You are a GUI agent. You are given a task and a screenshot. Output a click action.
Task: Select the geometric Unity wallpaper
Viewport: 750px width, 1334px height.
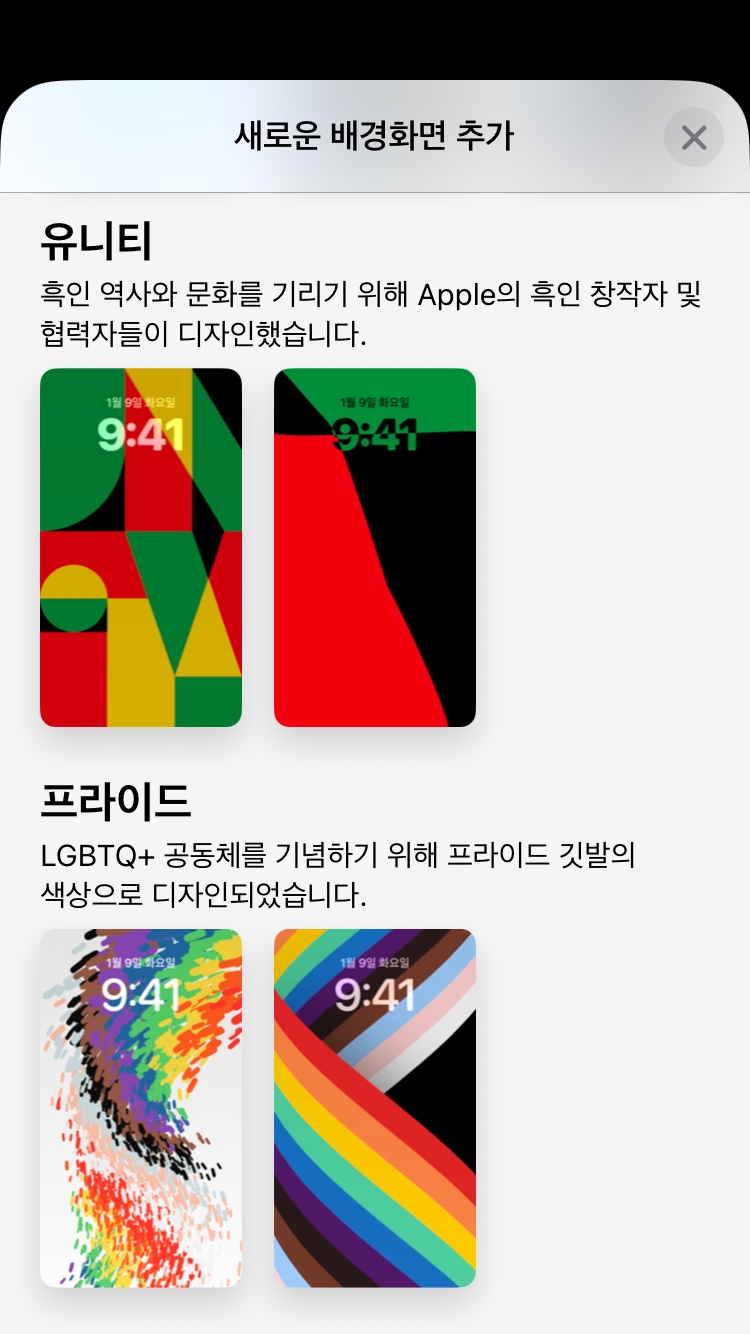[x=141, y=547]
